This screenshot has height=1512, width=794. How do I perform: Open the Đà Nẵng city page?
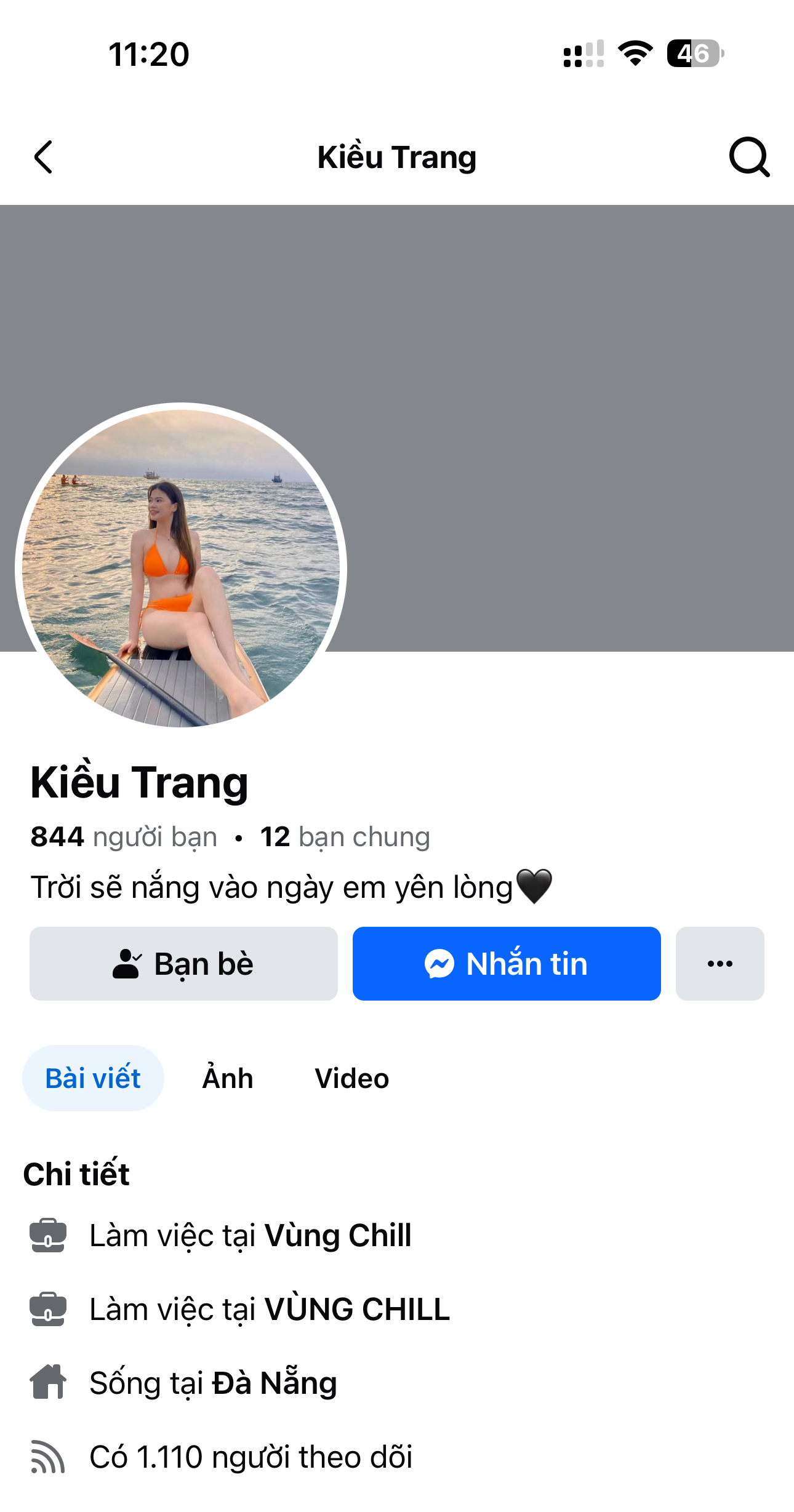pos(275,1383)
